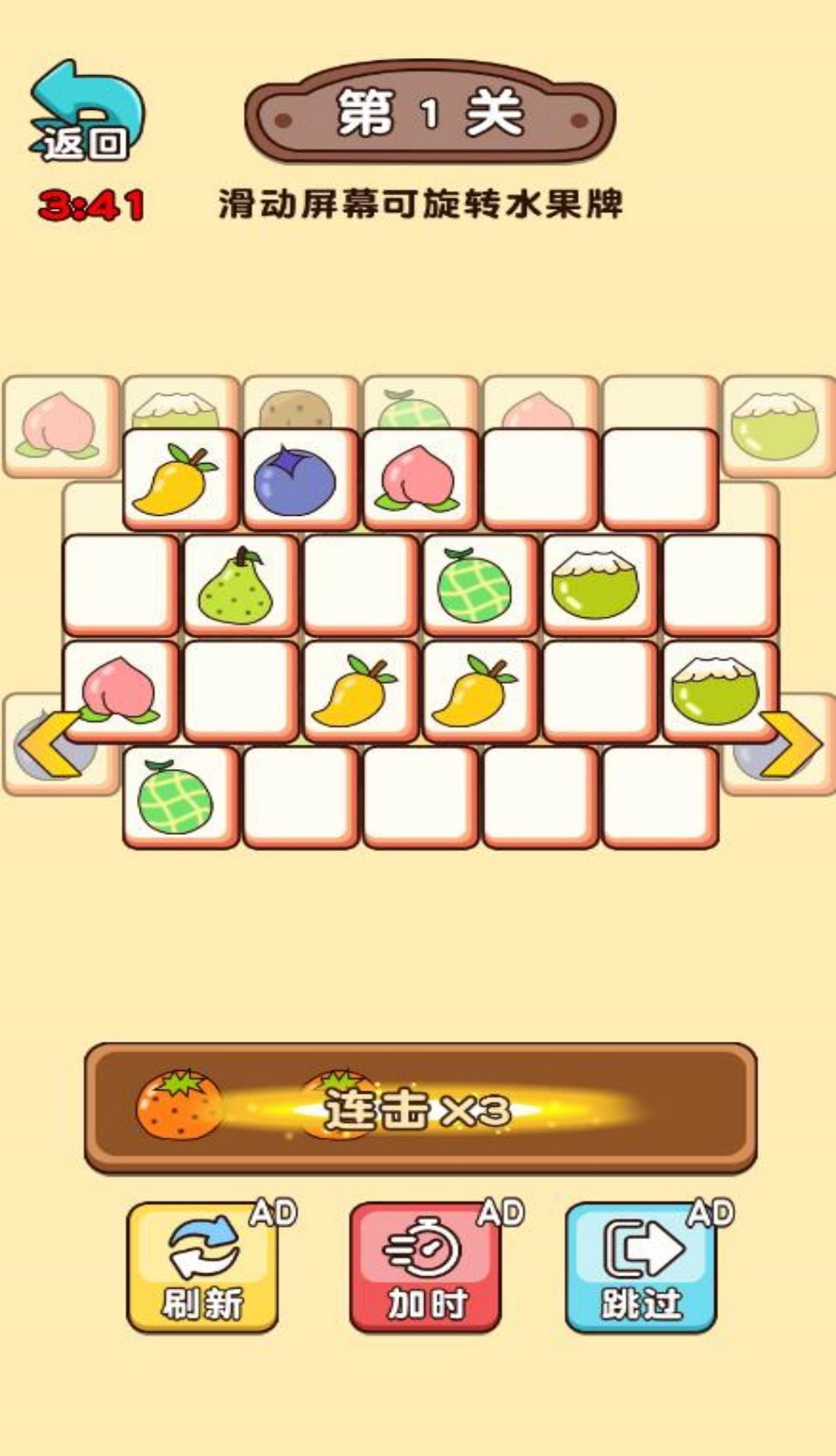The height and width of the screenshot is (1456, 836).
Task: Rotate the tiles with the right yellow arrow
Action: point(791,745)
